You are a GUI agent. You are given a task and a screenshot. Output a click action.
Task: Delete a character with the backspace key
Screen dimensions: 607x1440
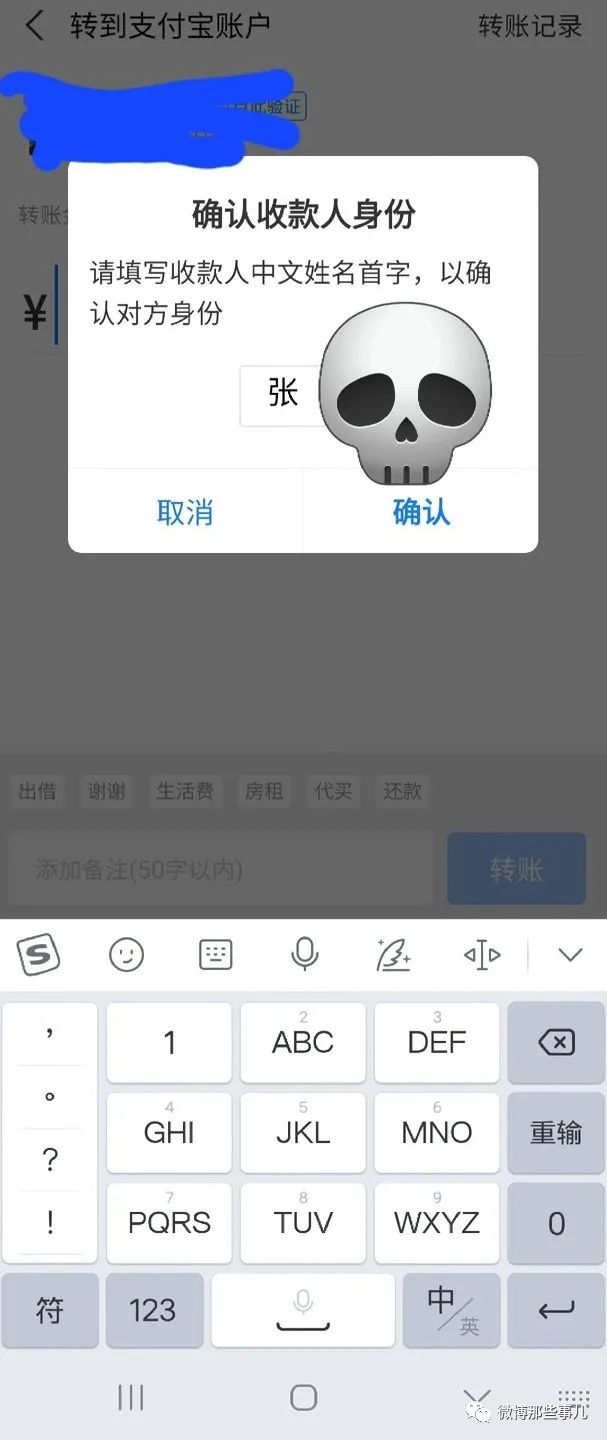click(556, 1043)
